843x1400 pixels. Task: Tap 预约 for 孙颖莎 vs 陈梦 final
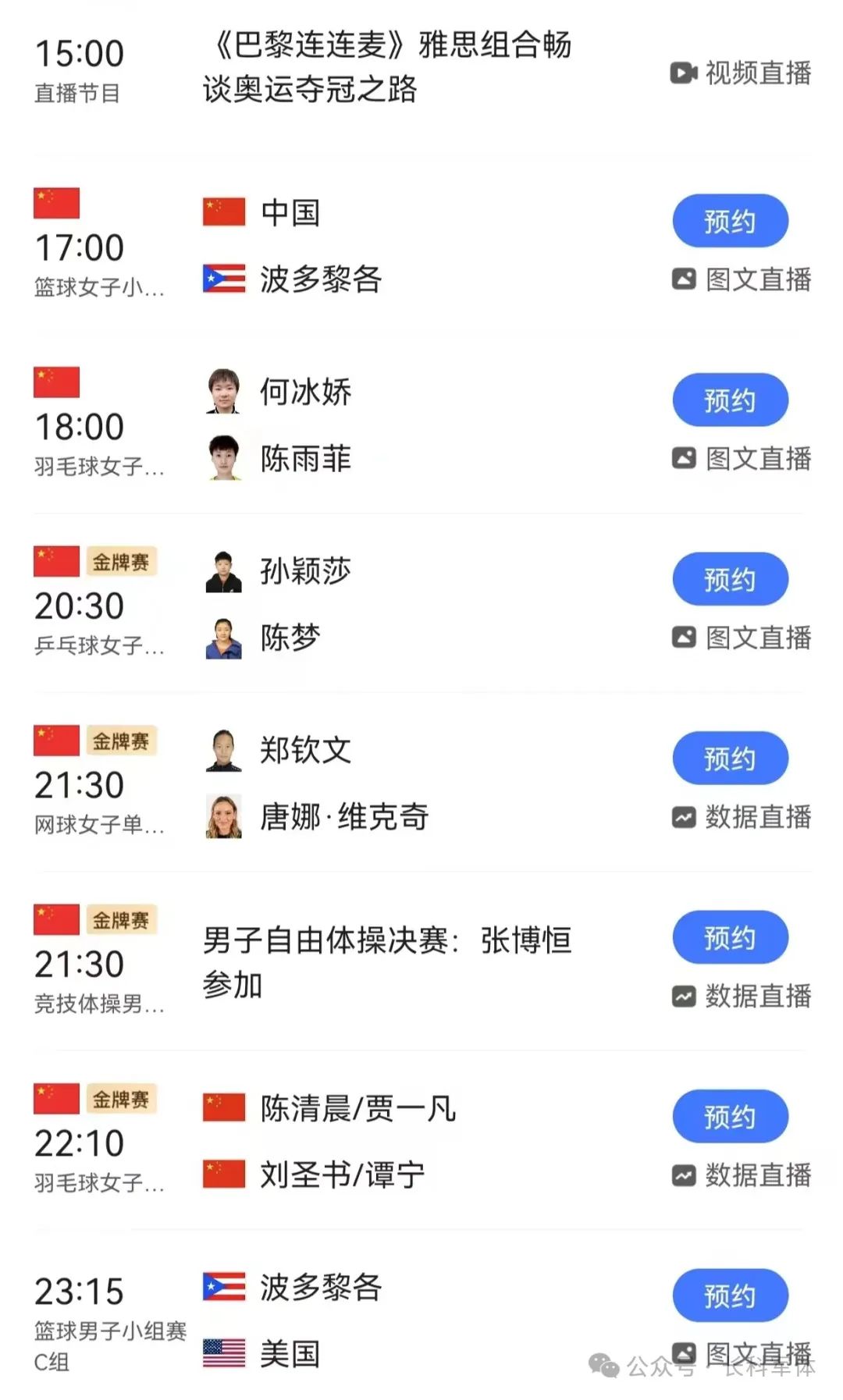[730, 580]
